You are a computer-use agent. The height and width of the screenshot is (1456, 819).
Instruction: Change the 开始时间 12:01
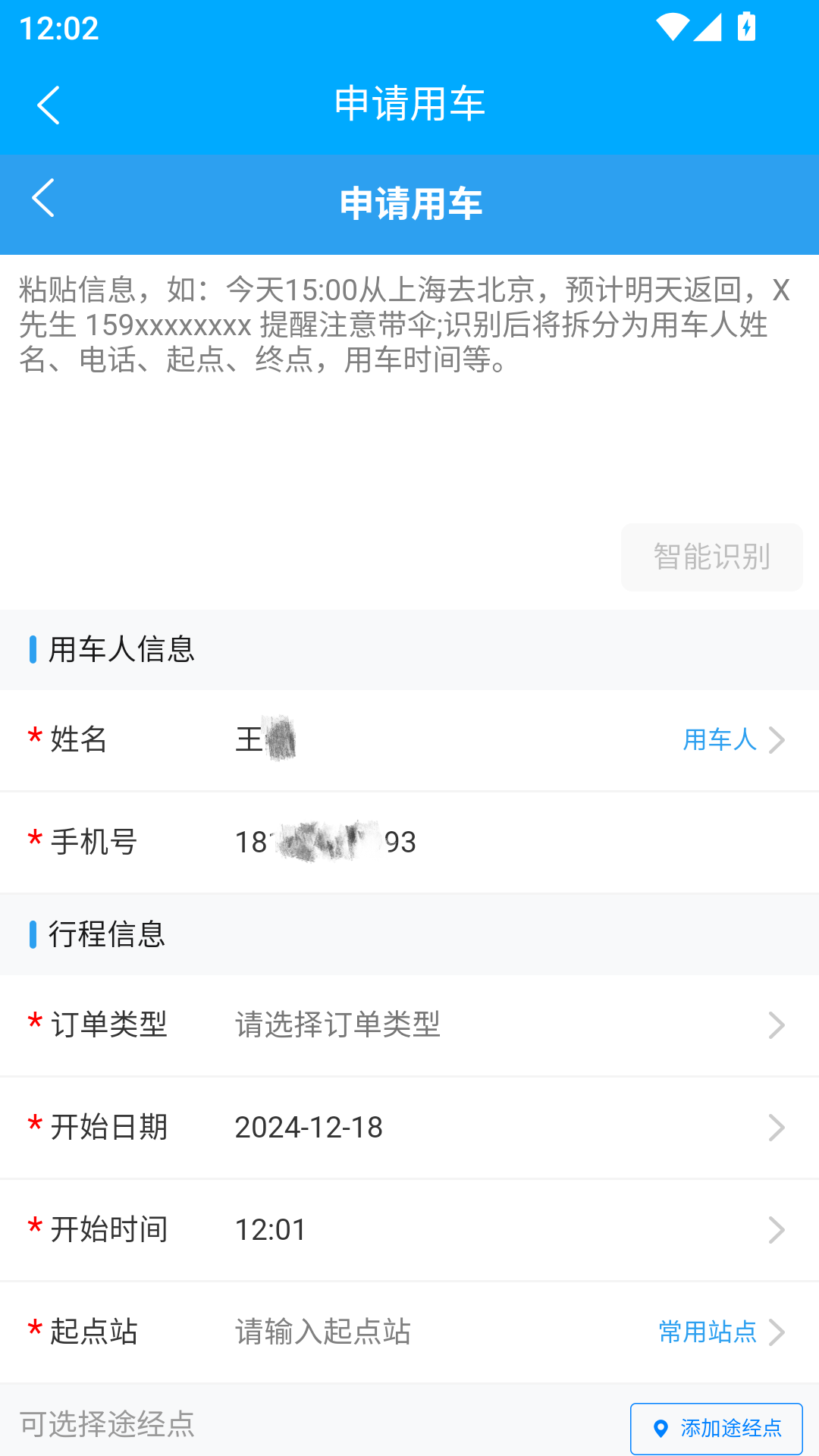pyautogui.click(x=409, y=1230)
